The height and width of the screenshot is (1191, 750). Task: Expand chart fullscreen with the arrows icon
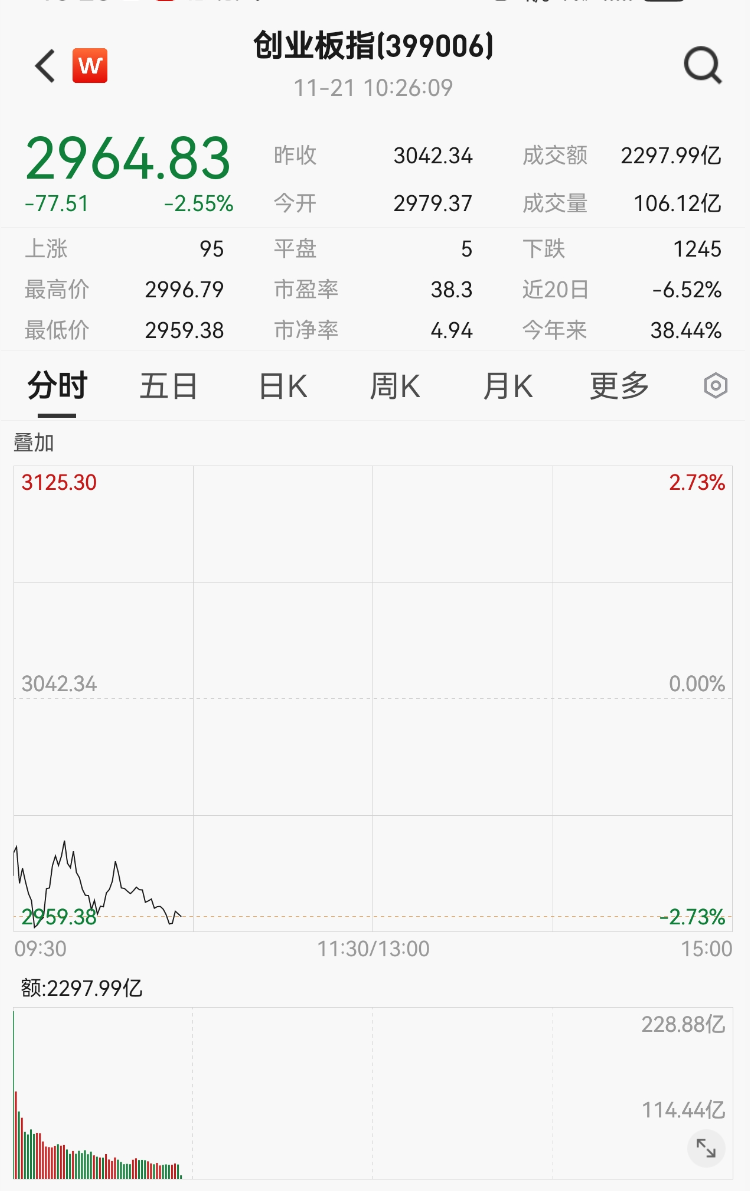tap(706, 1148)
